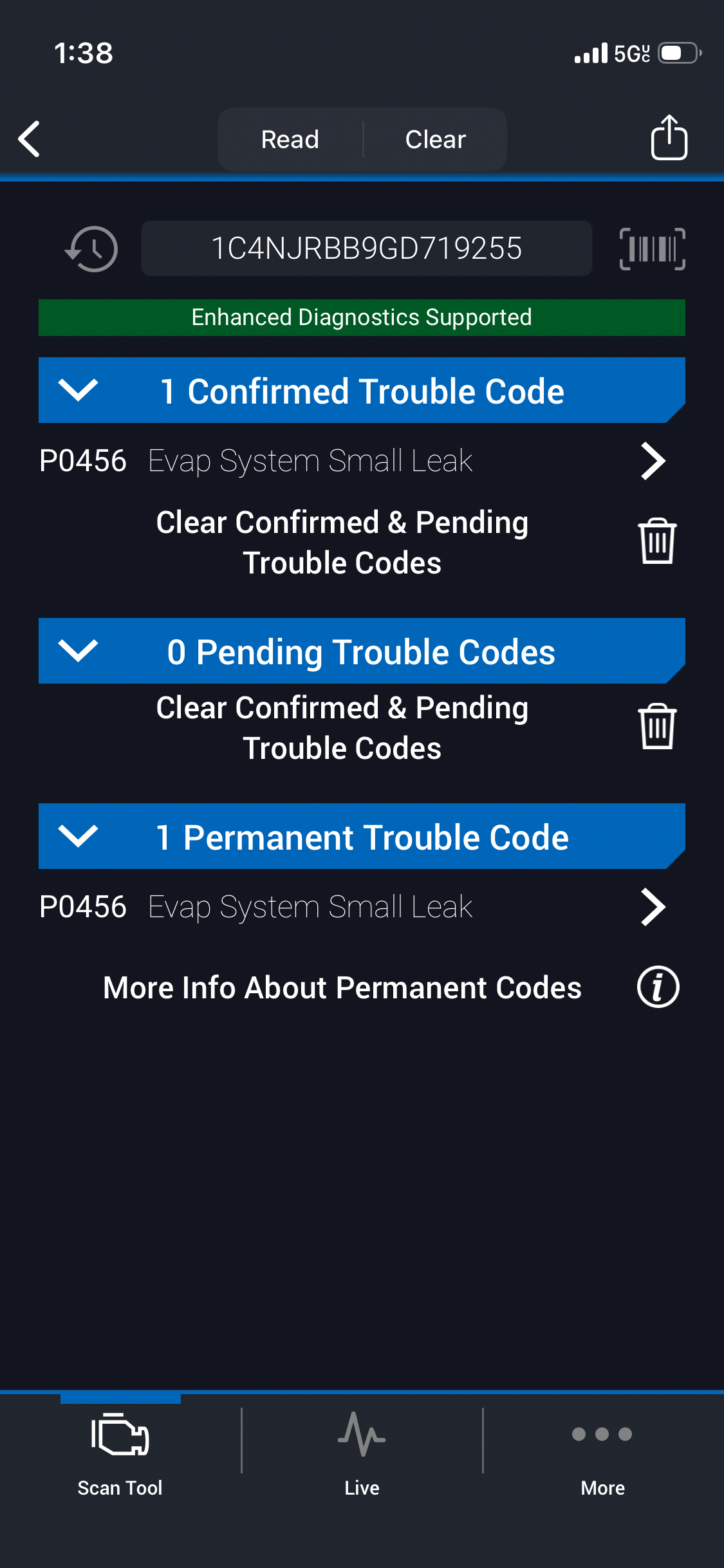Tap trash icon under Pending Trouble Codes
This screenshot has width=724, height=1568.
pyautogui.click(x=657, y=727)
